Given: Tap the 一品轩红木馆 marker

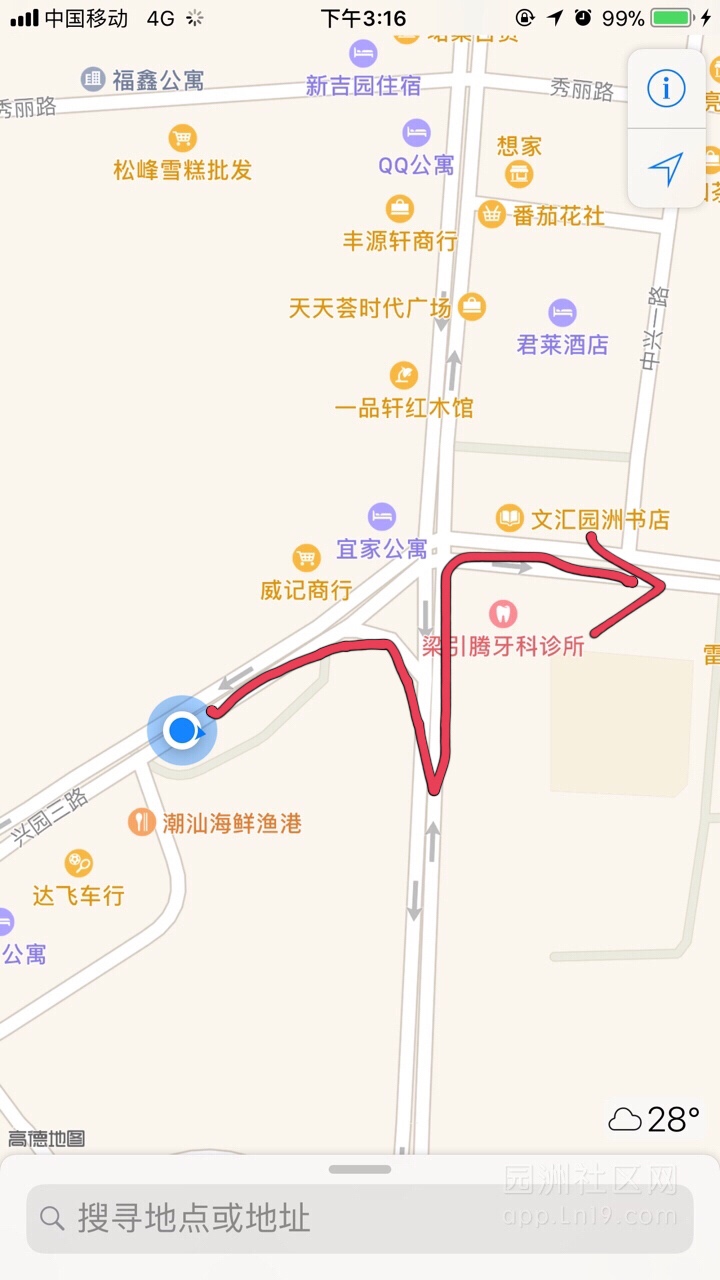Looking at the screenshot, I should click(x=404, y=376).
